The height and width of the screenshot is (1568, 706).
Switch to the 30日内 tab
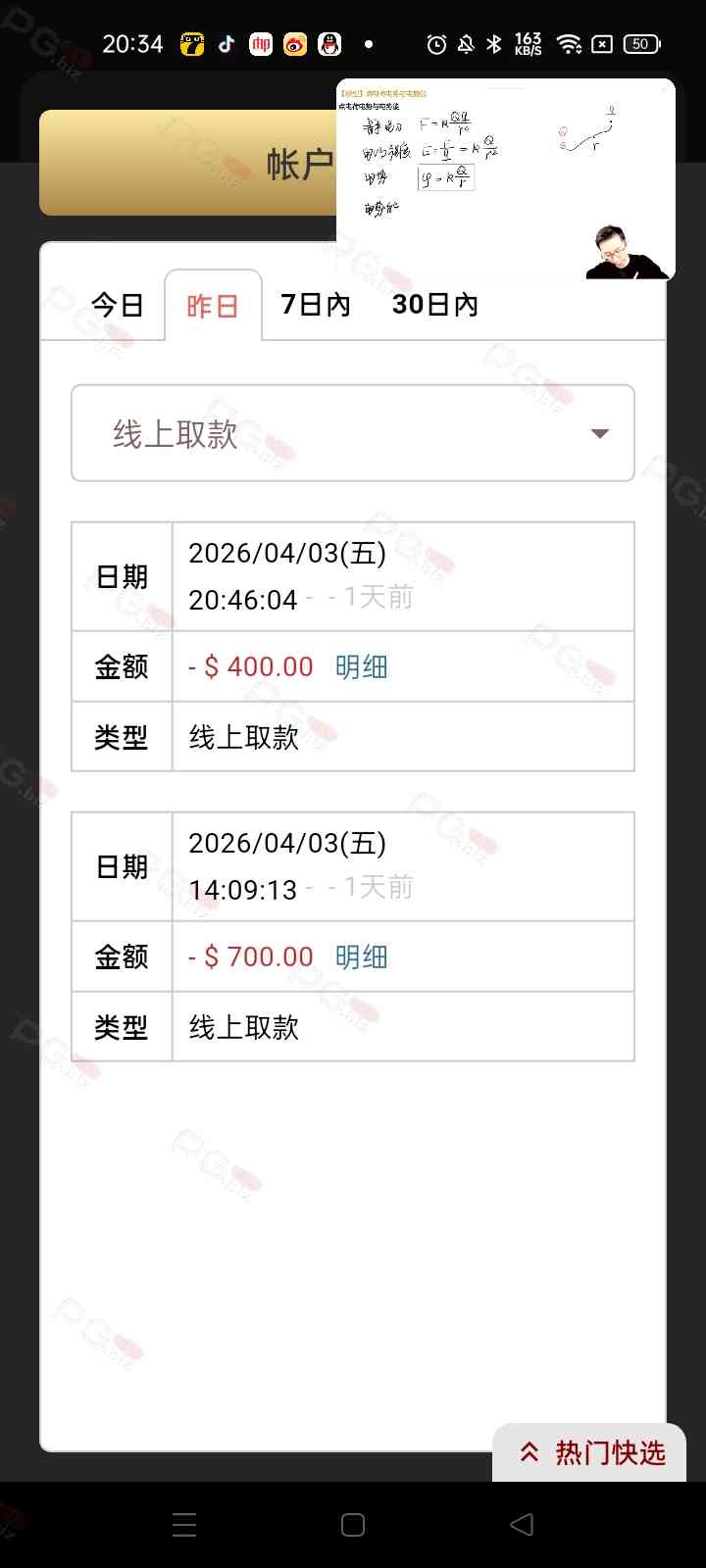click(434, 305)
